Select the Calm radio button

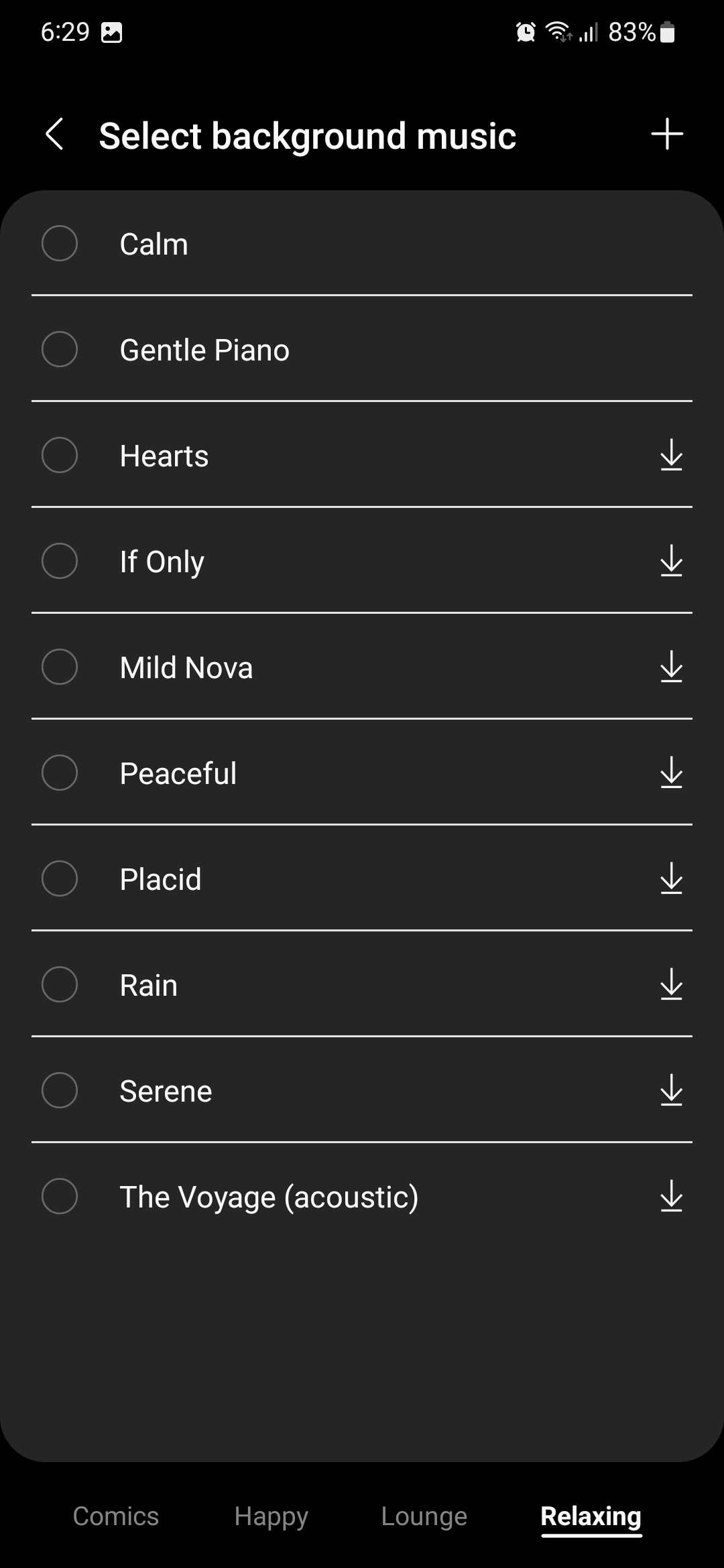(x=60, y=243)
